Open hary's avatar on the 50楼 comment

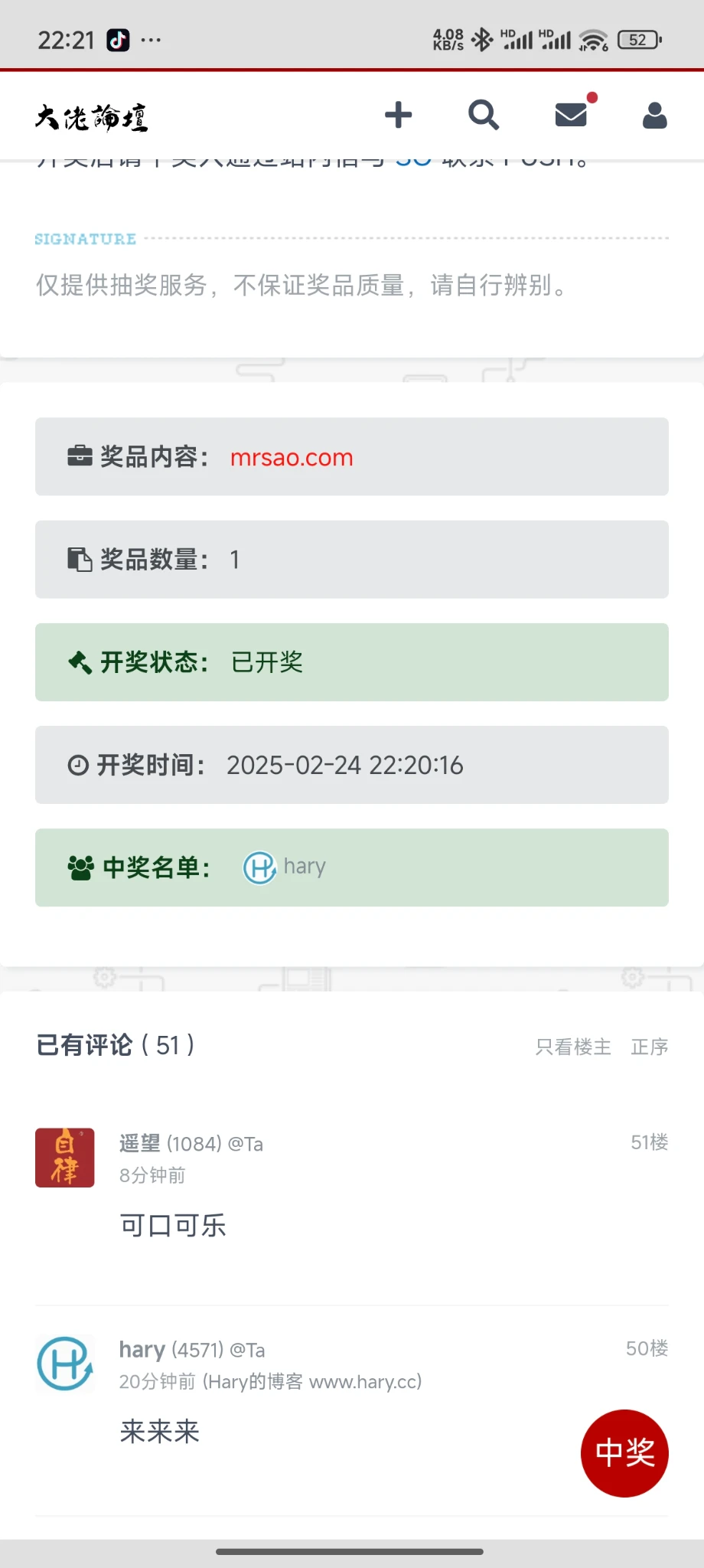[x=65, y=1364]
